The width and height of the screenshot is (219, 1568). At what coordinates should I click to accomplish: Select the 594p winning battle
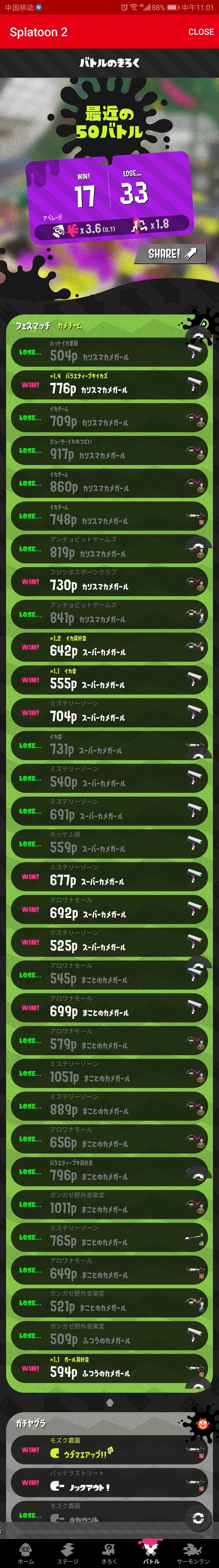point(109,1369)
